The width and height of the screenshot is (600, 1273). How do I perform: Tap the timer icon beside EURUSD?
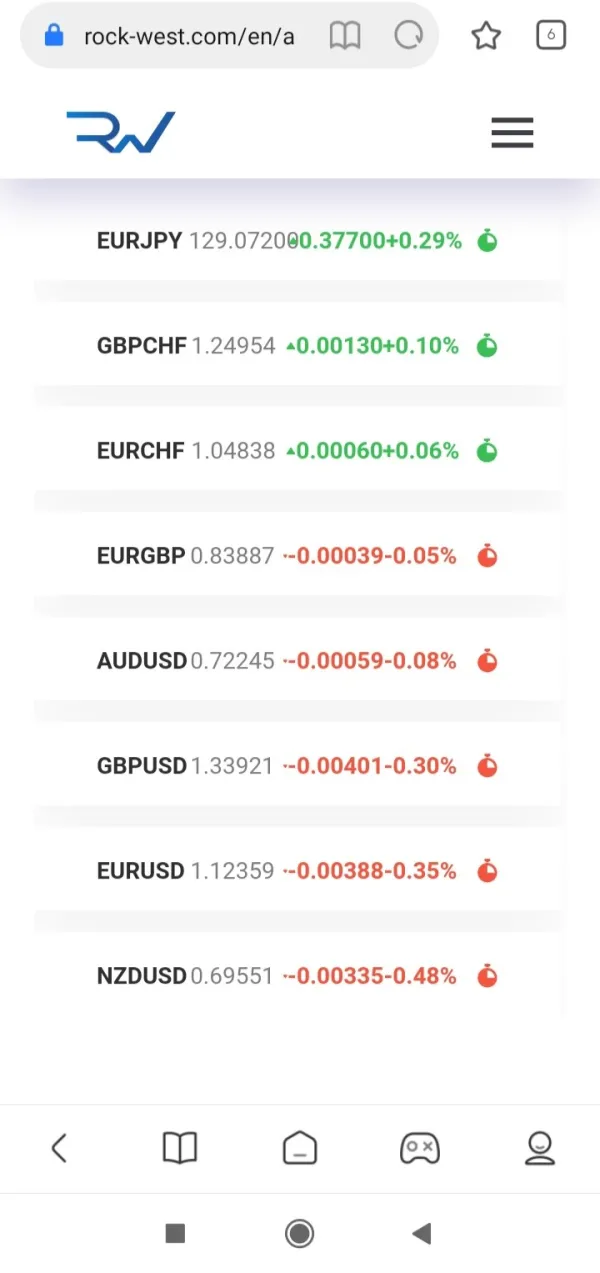(x=487, y=871)
